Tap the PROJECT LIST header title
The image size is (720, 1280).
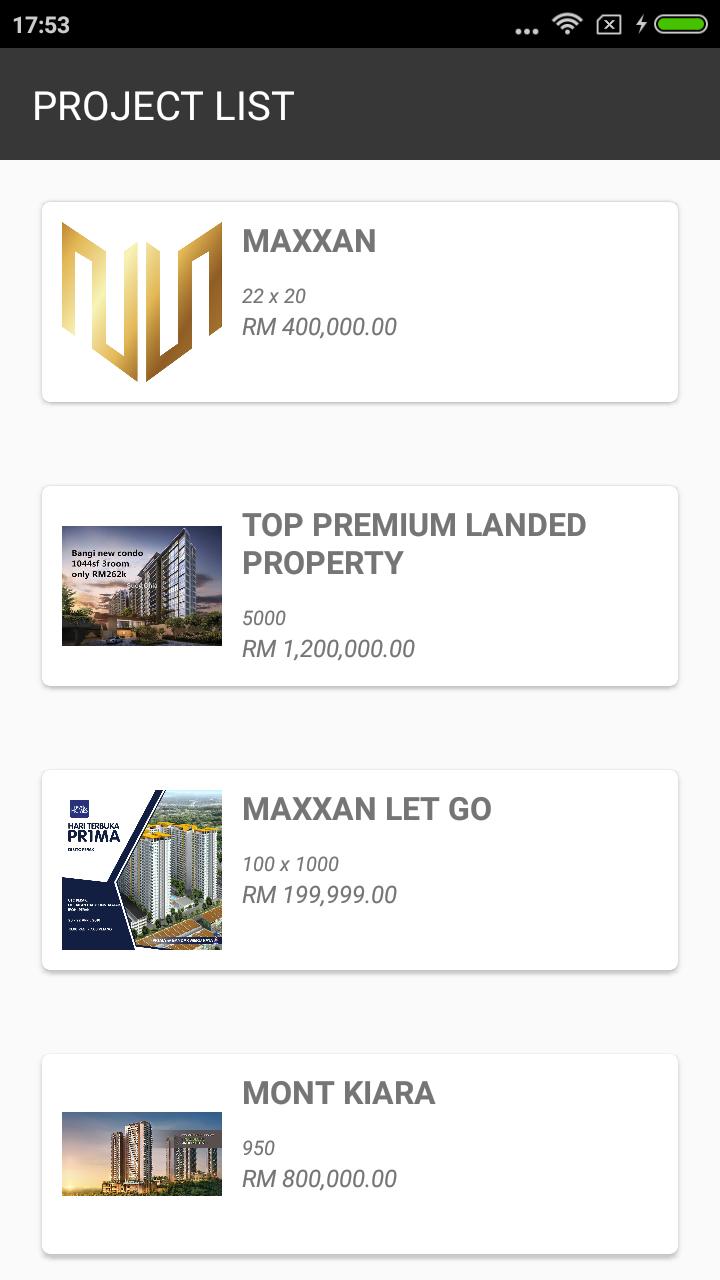(x=162, y=104)
